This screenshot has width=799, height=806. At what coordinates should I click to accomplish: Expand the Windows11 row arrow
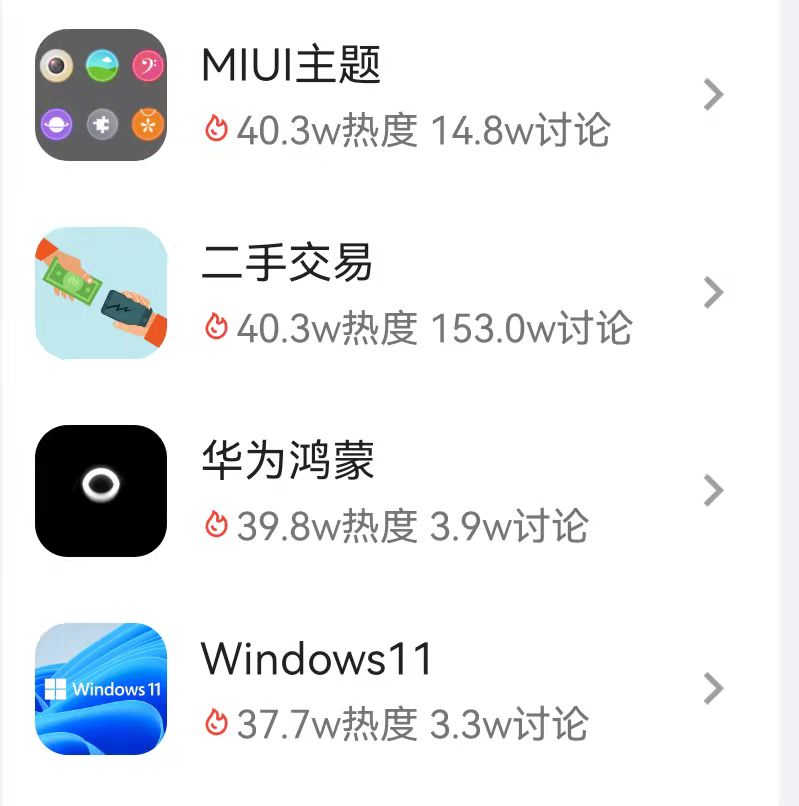pyautogui.click(x=714, y=687)
